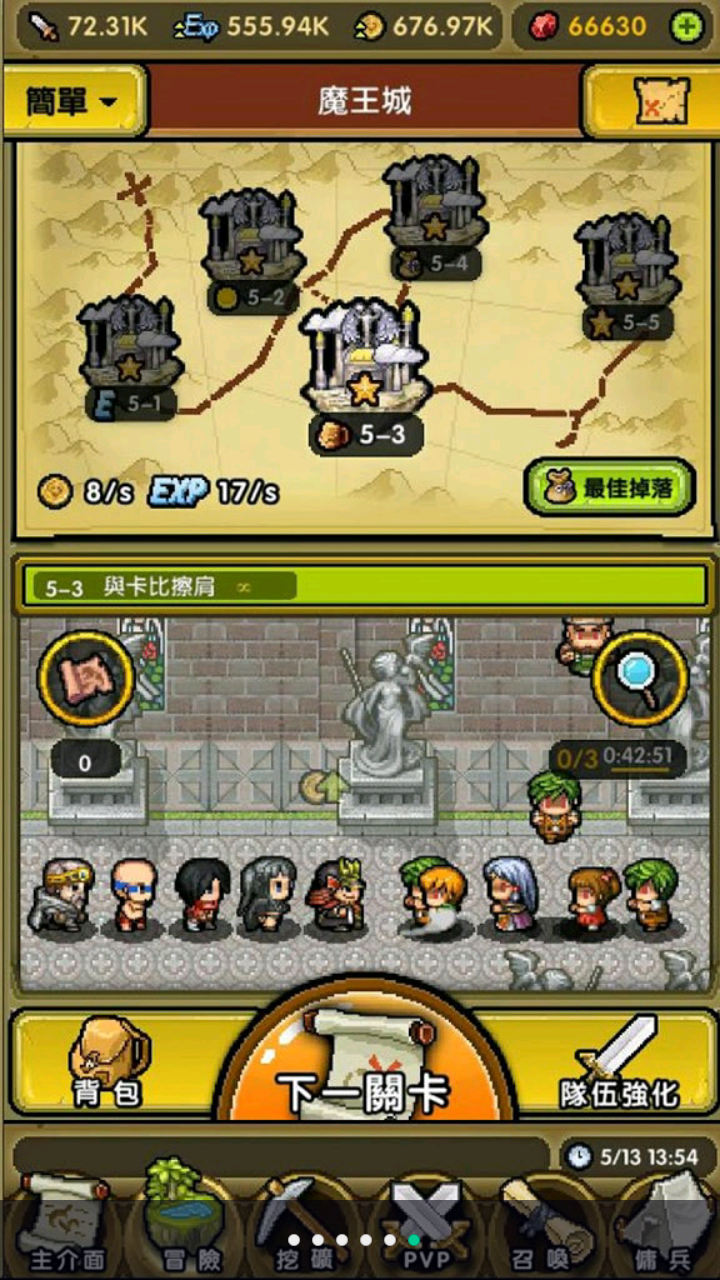Switch to 冒險 adventure tab
Viewport: 720px width, 1280px height.
point(181,1225)
